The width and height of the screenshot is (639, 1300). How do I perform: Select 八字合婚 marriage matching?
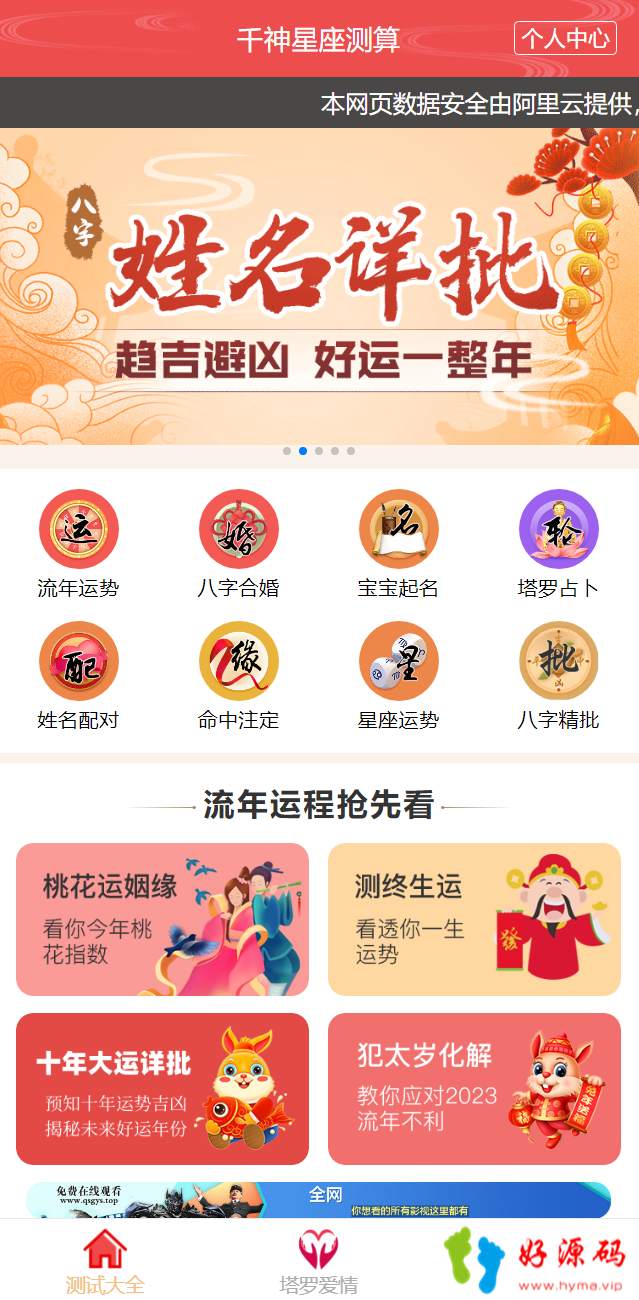click(239, 544)
